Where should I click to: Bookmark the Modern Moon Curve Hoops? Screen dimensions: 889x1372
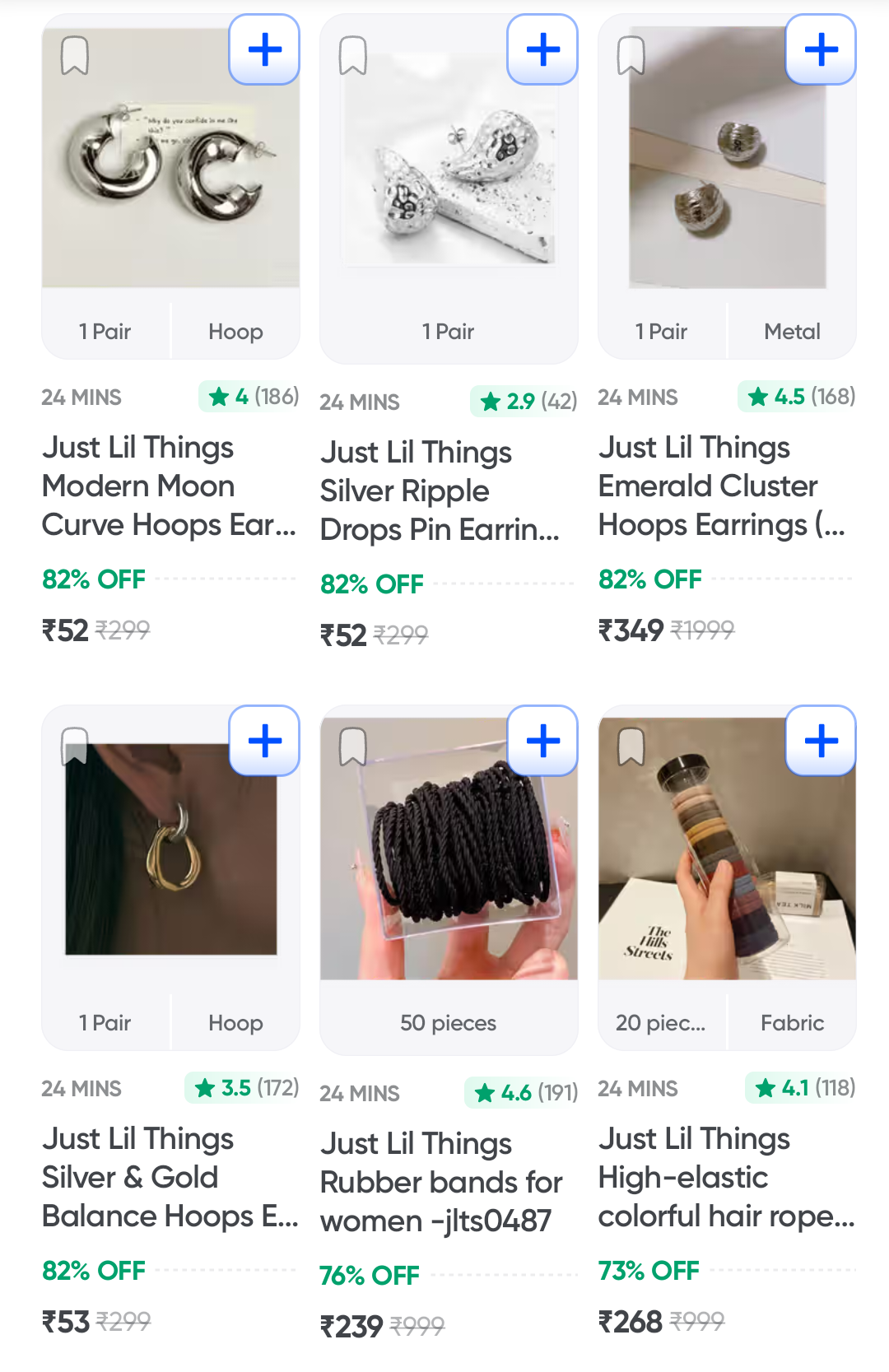pyautogui.click(x=75, y=56)
